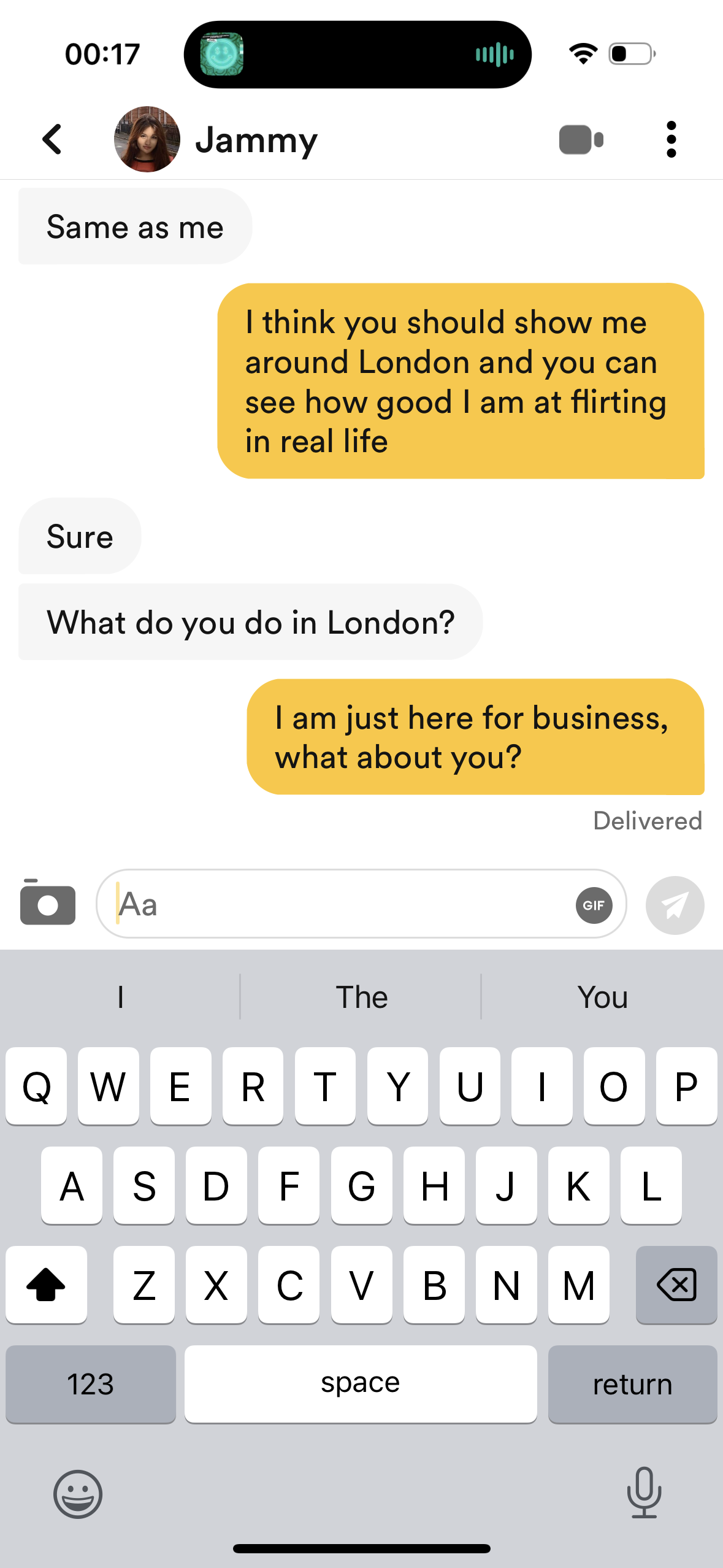This screenshot has height=1568, width=723.
Task: Insert the suggested word "You"
Action: pos(602,997)
